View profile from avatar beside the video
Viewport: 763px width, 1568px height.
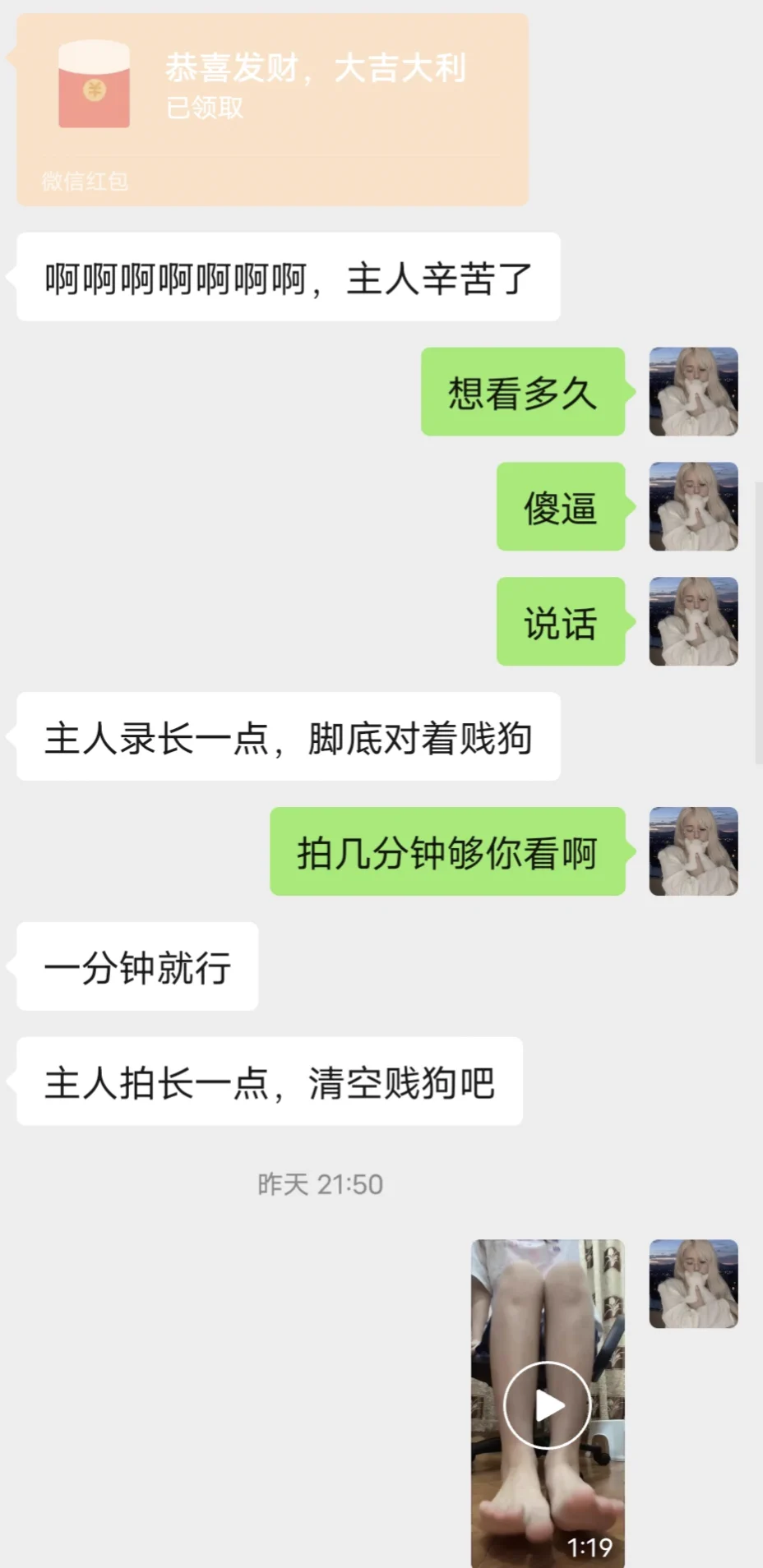(x=693, y=1284)
